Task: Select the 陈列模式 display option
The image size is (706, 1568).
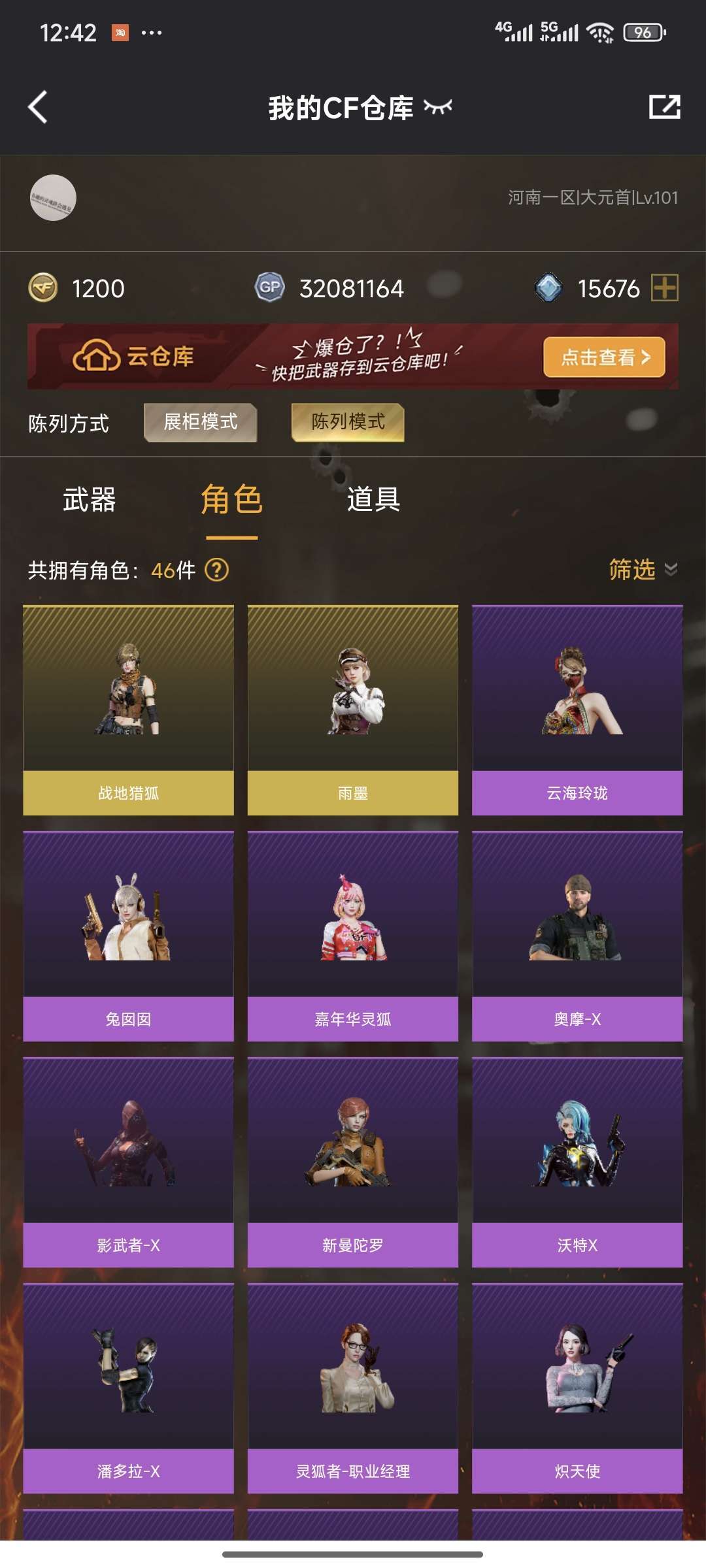Action: pyautogui.click(x=348, y=423)
